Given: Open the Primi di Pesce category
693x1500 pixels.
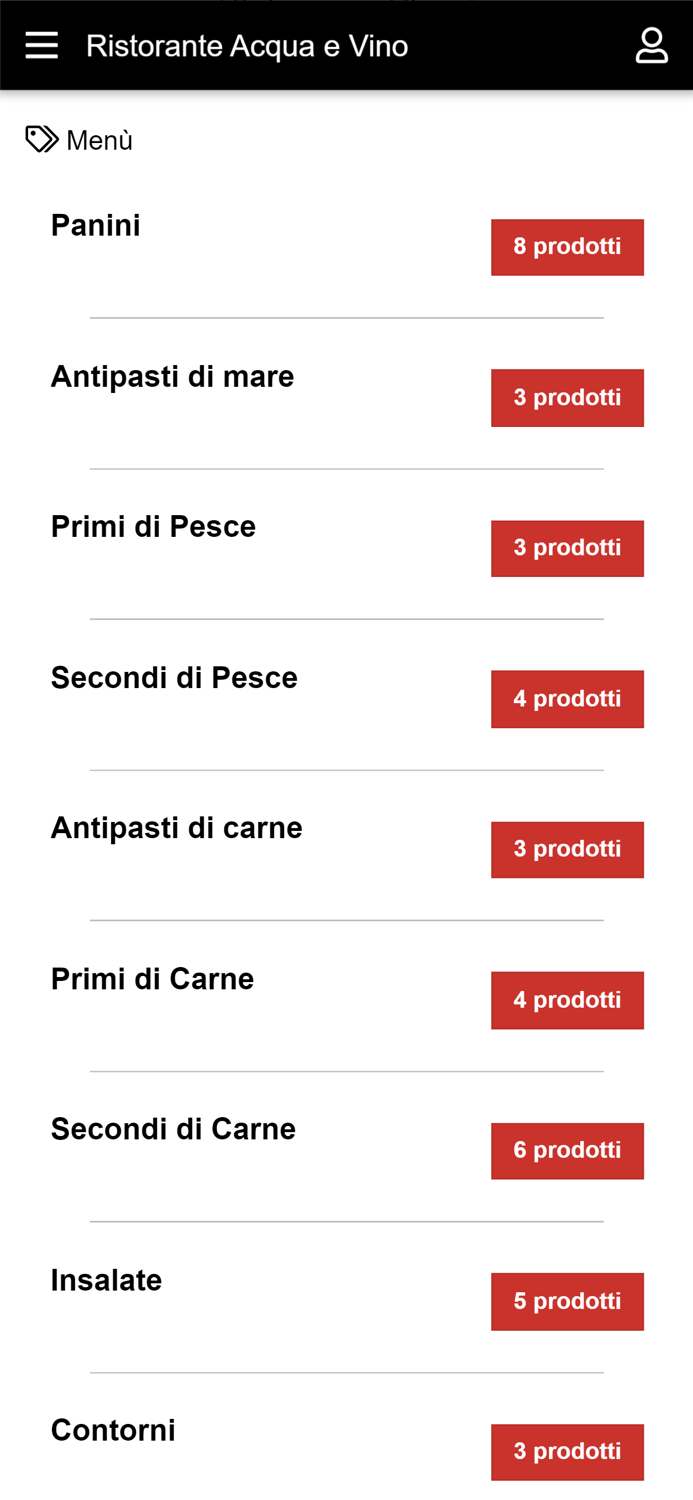Looking at the screenshot, I should (x=153, y=527).
